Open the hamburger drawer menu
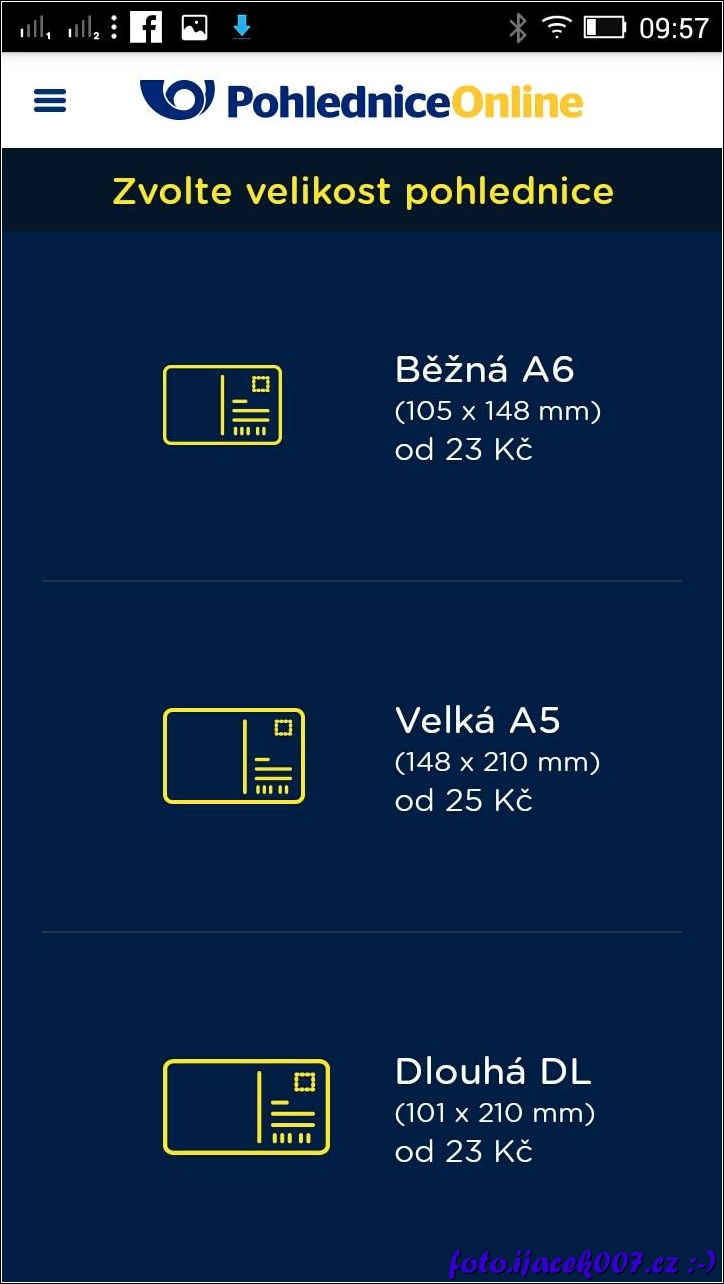This screenshot has height=1284, width=724. [50, 101]
